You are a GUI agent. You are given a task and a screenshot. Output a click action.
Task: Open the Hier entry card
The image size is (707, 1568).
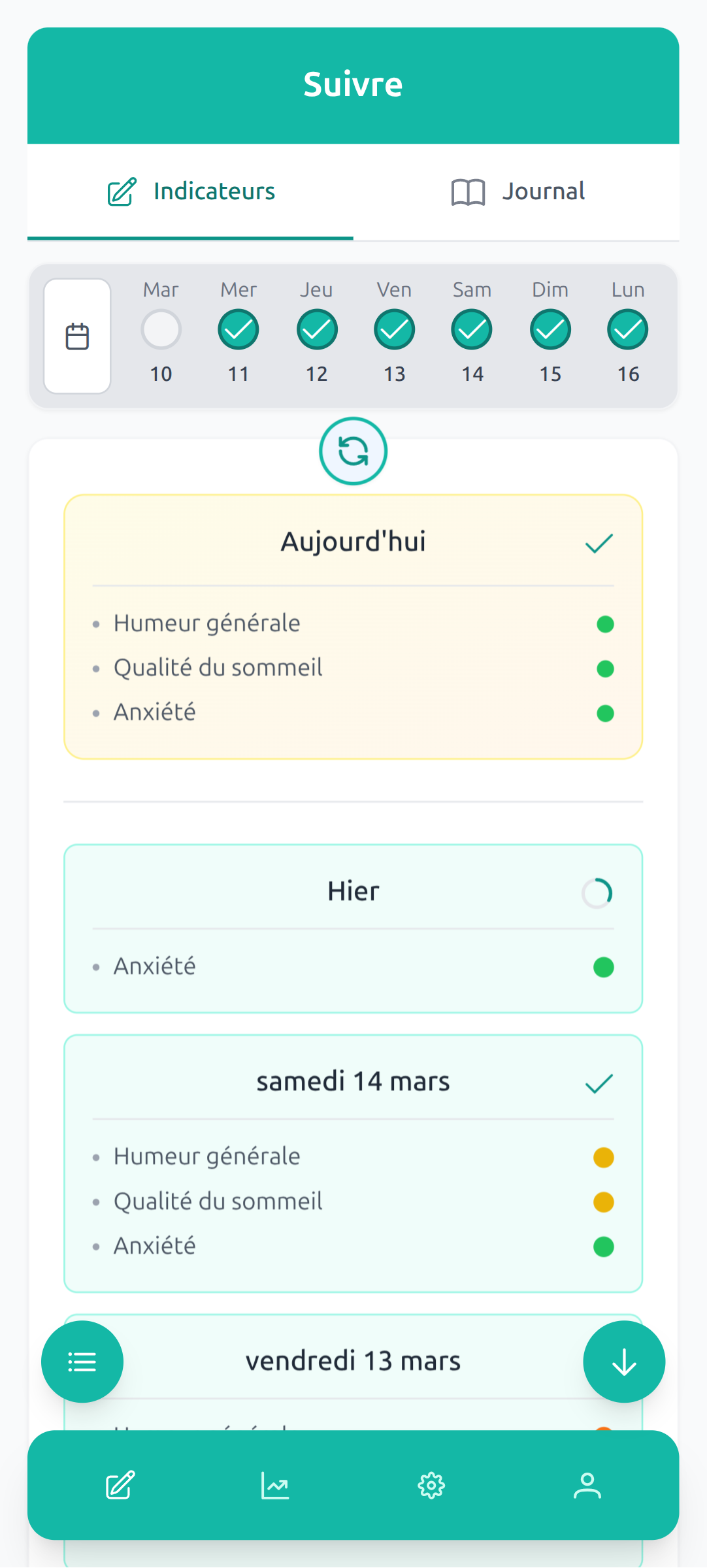point(353,928)
